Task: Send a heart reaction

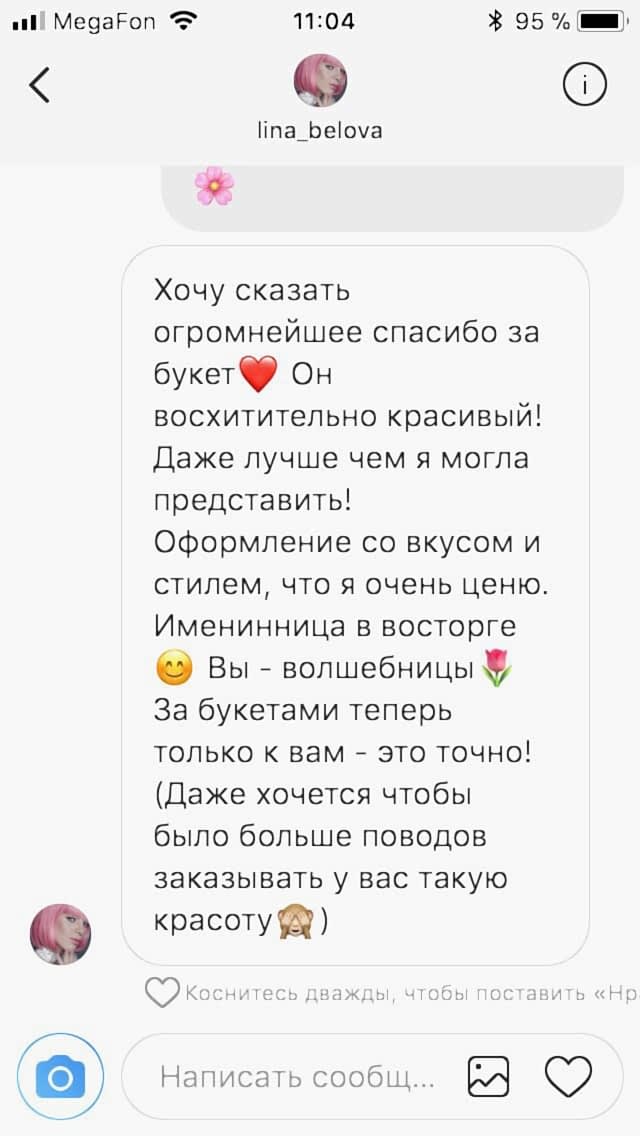Action: (x=568, y=1076)
